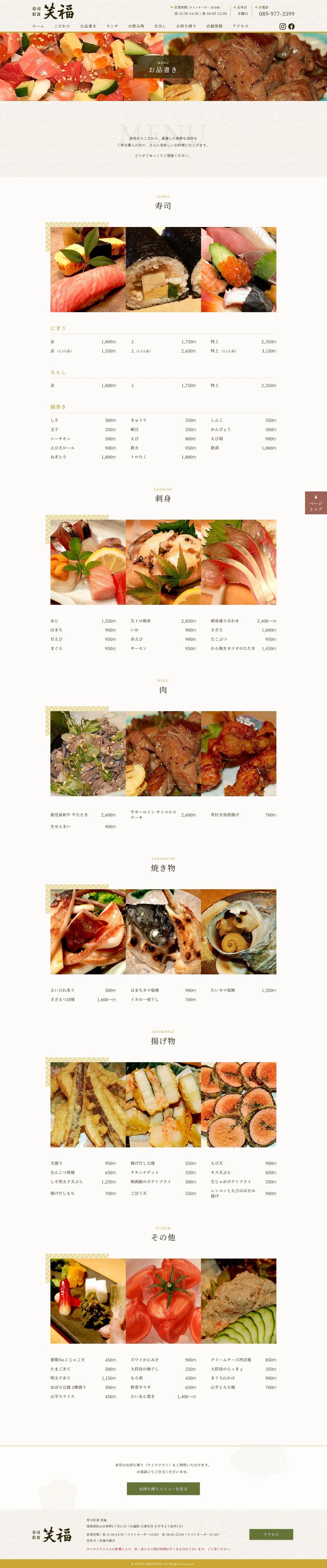View the お持ち帰りメニューを見る button
The height and width of the screenshot is (1568, 327).
tap(163, 1488)
